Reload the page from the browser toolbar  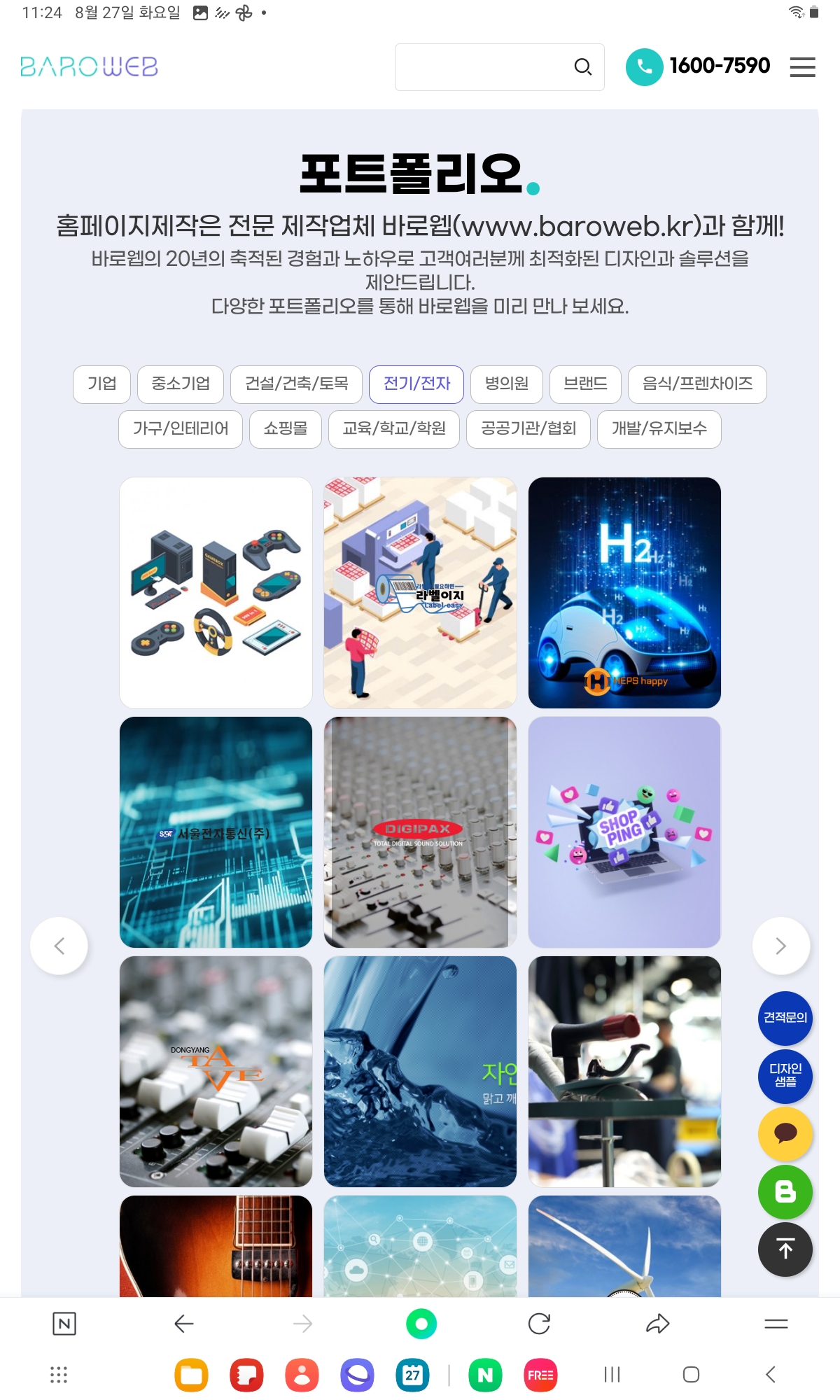pos(539,1323)
